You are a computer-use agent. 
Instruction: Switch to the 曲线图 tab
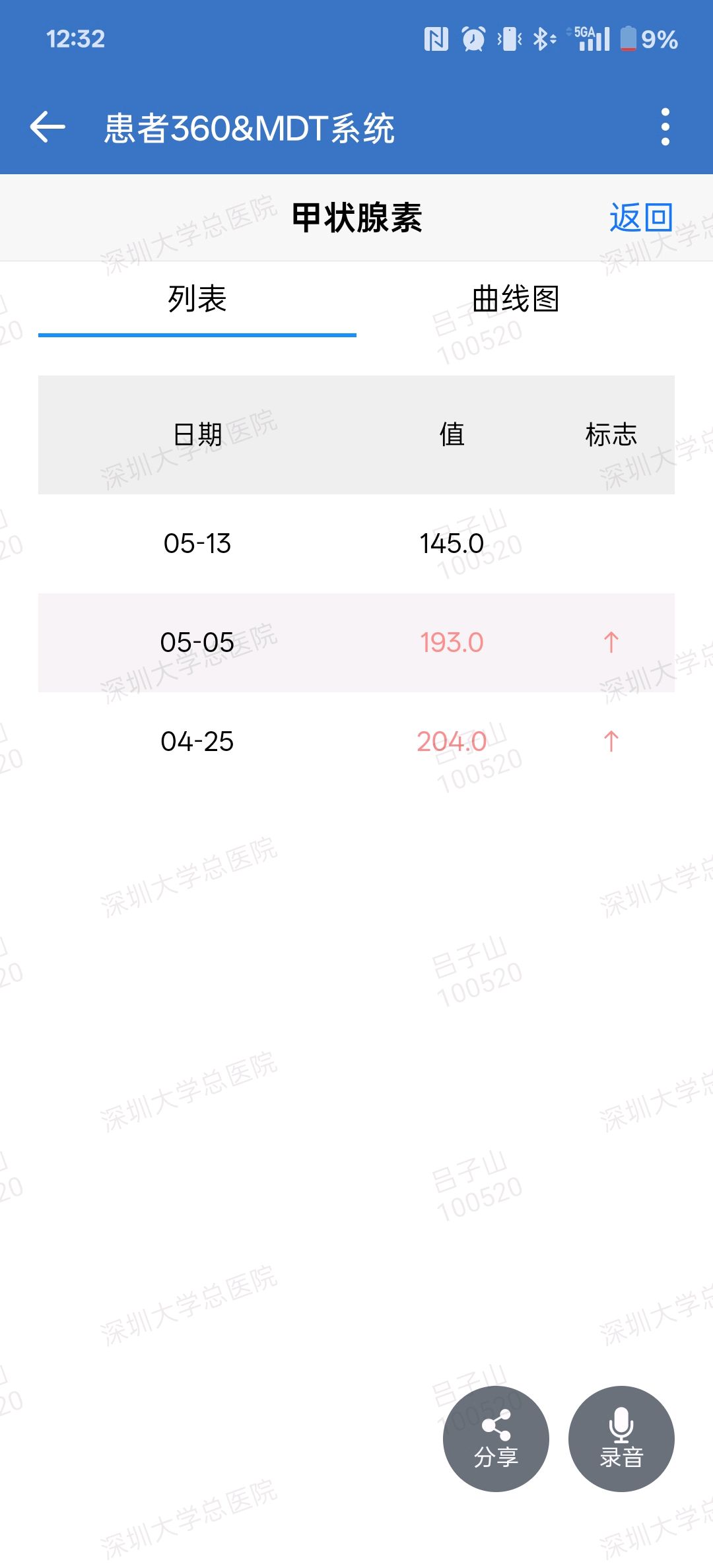(516, 299)
